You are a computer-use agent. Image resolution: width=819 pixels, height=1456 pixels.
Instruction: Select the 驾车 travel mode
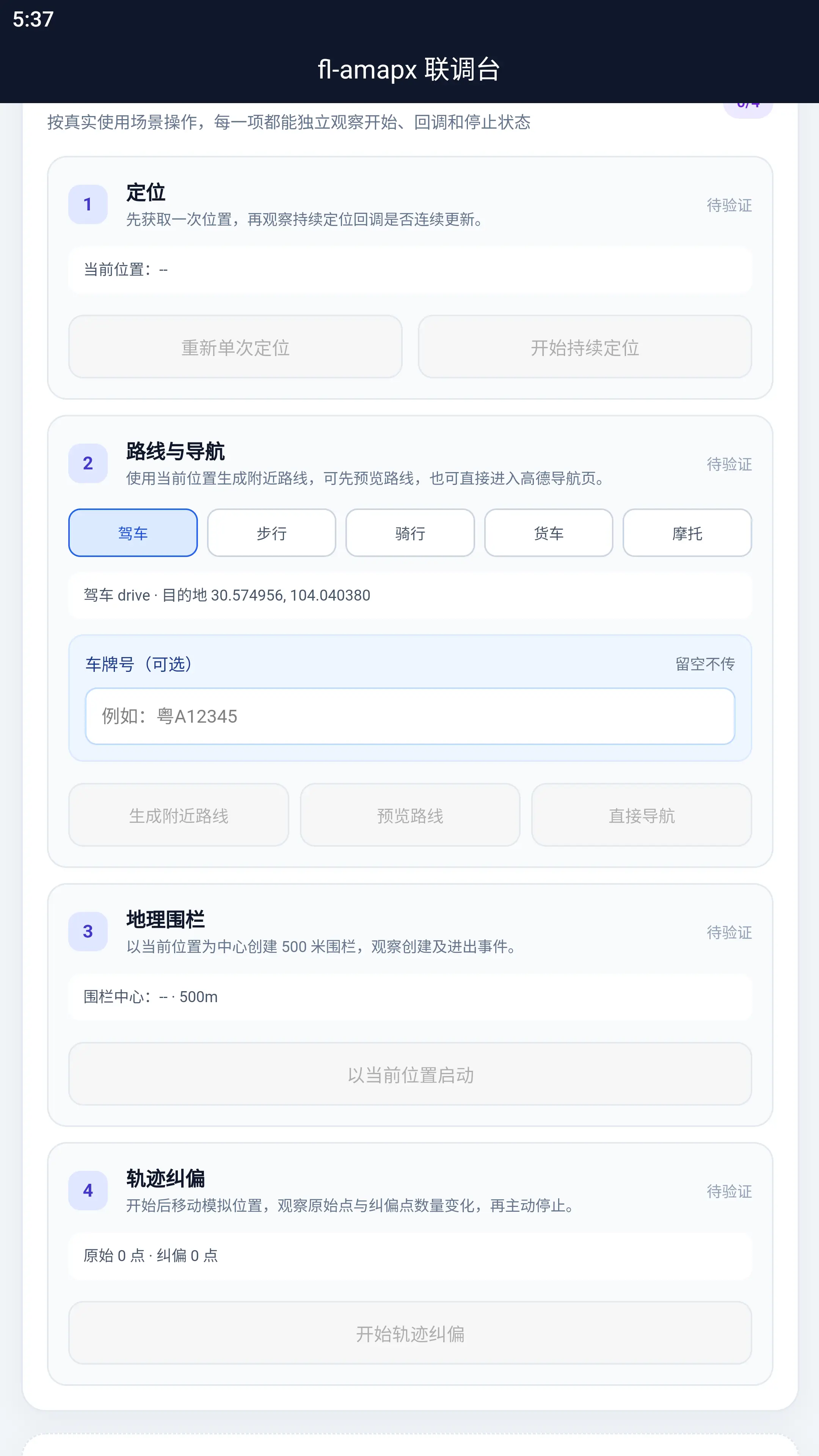point(133,532)
